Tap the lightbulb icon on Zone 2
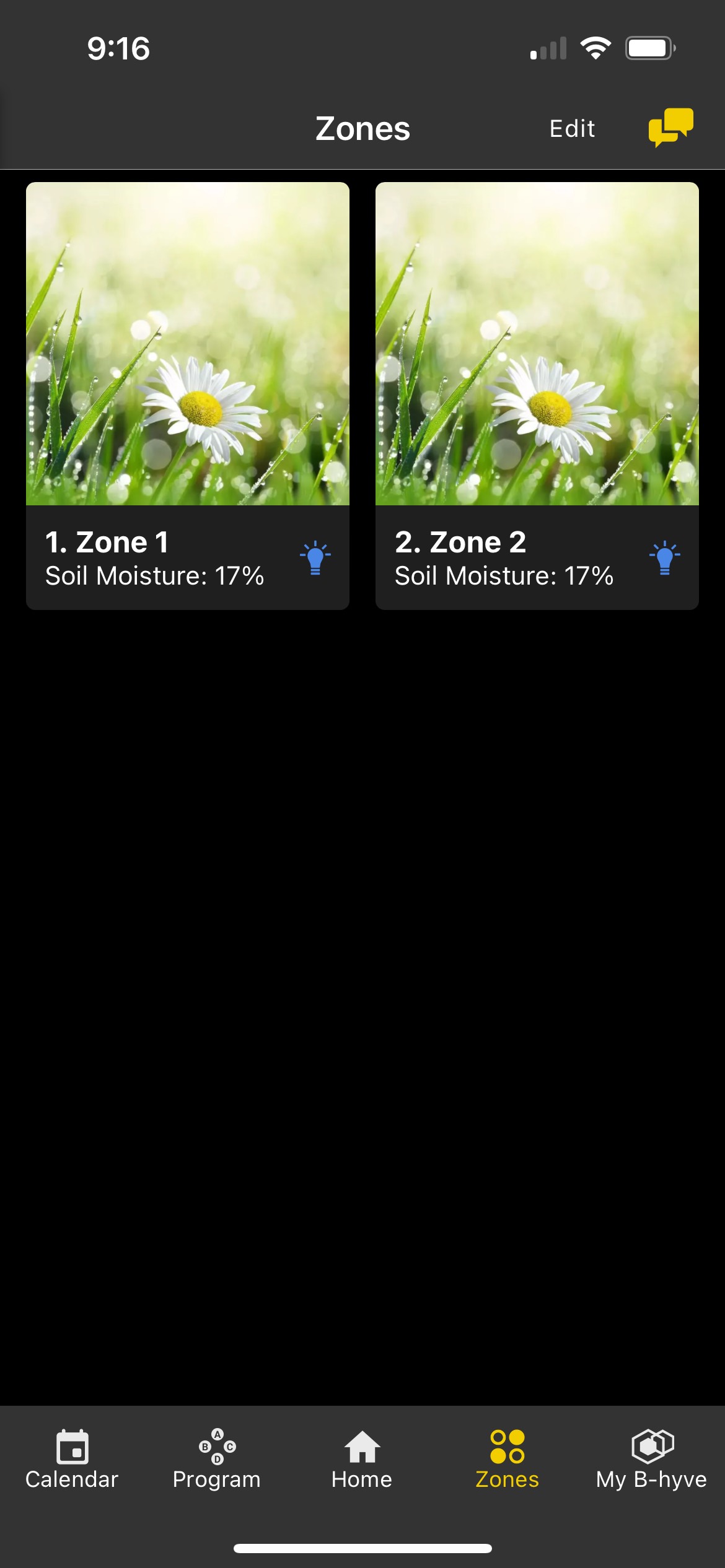This screenshot has width=725, height=1568. coord(665,558)
